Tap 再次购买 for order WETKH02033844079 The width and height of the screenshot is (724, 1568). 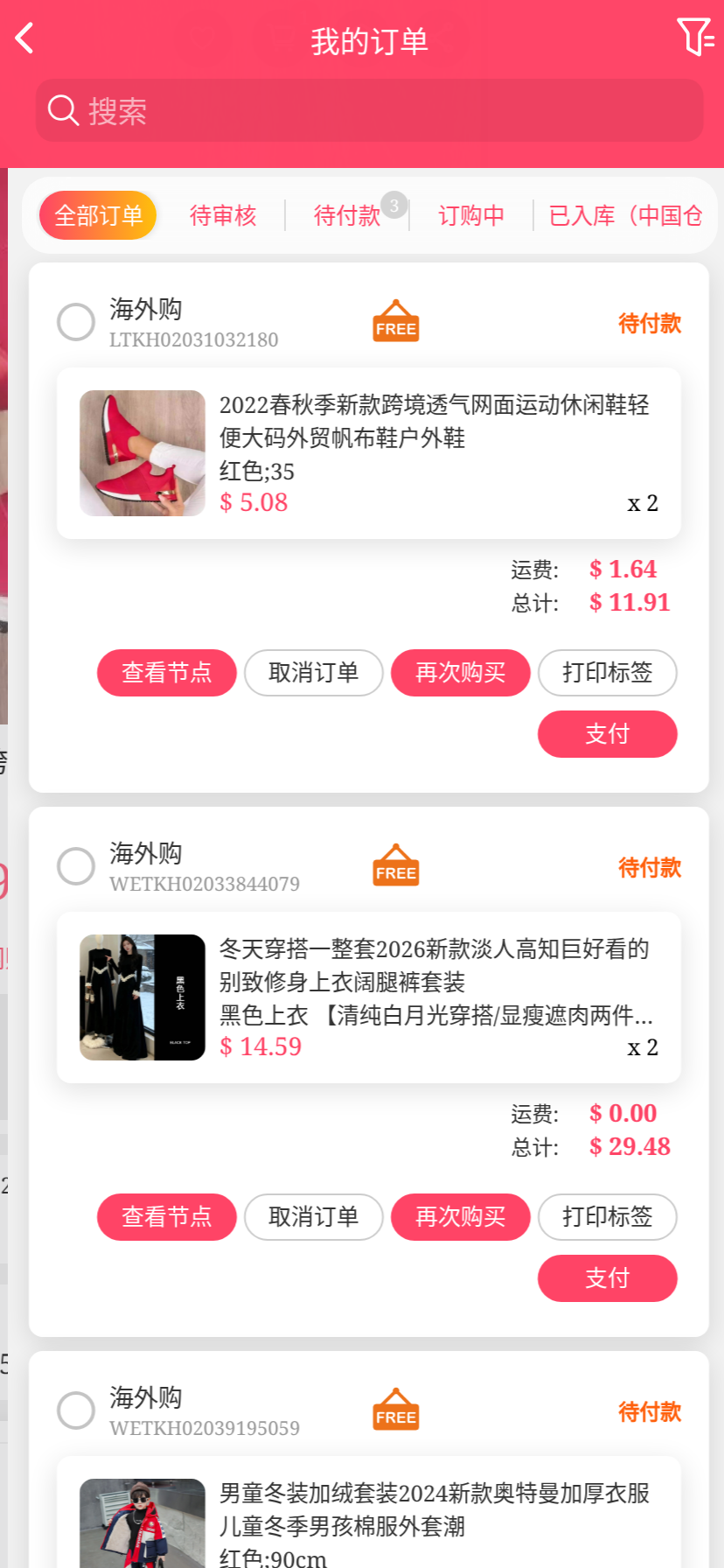pos(460,1217)
